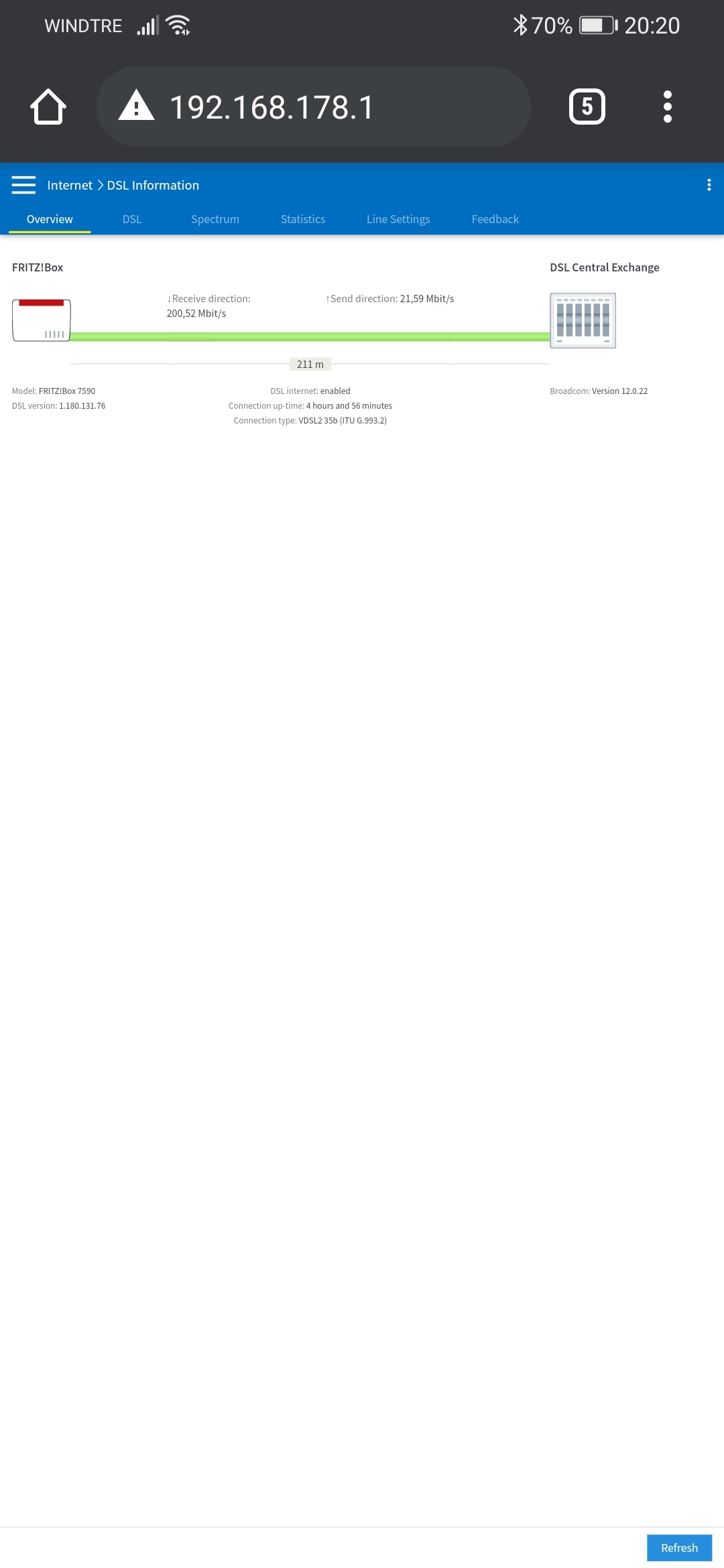Tap the 192.168.178.1 address bar

pos(313,107)
